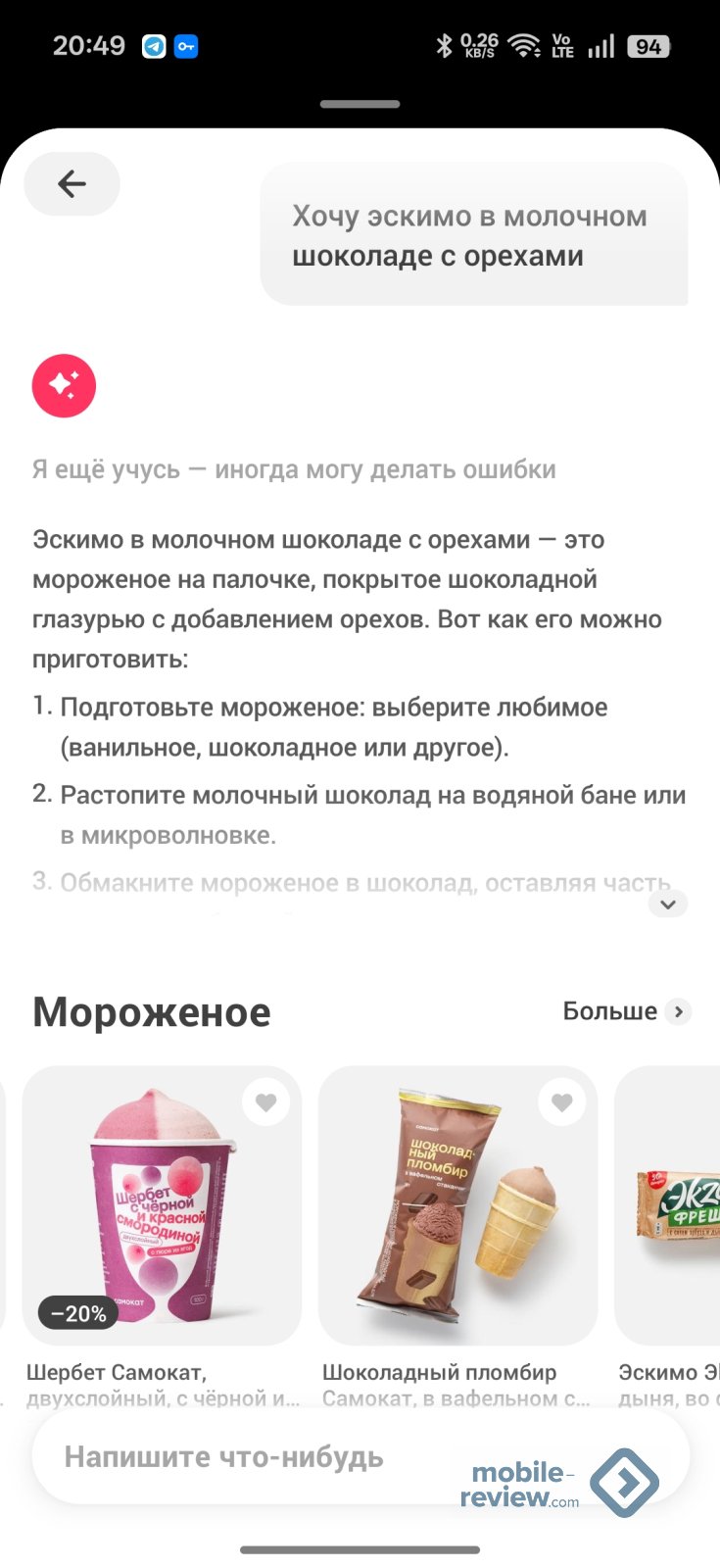Like the Шоколадный пломбир product
720x1568 pixels.
click(x=561, y=1102)
